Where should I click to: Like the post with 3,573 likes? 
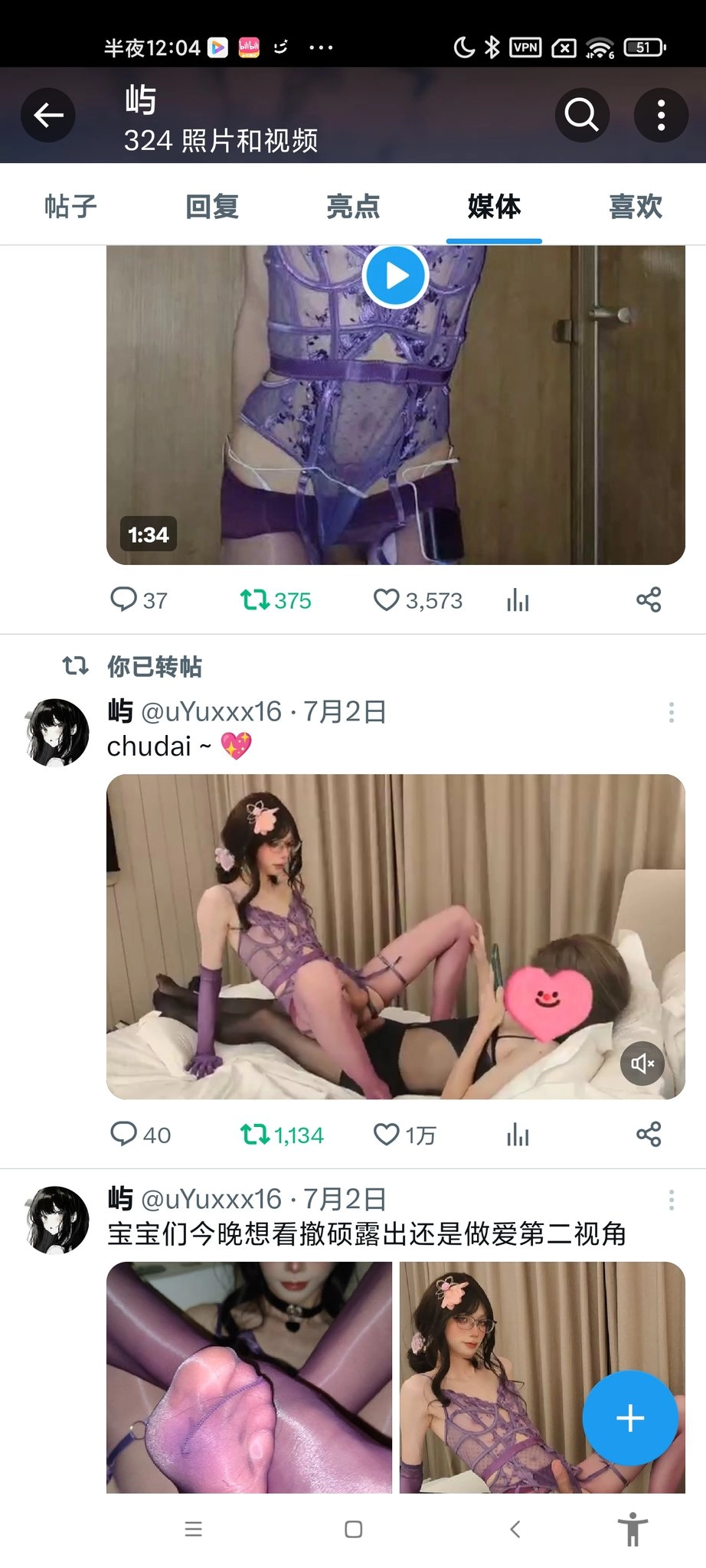[387, 599]
